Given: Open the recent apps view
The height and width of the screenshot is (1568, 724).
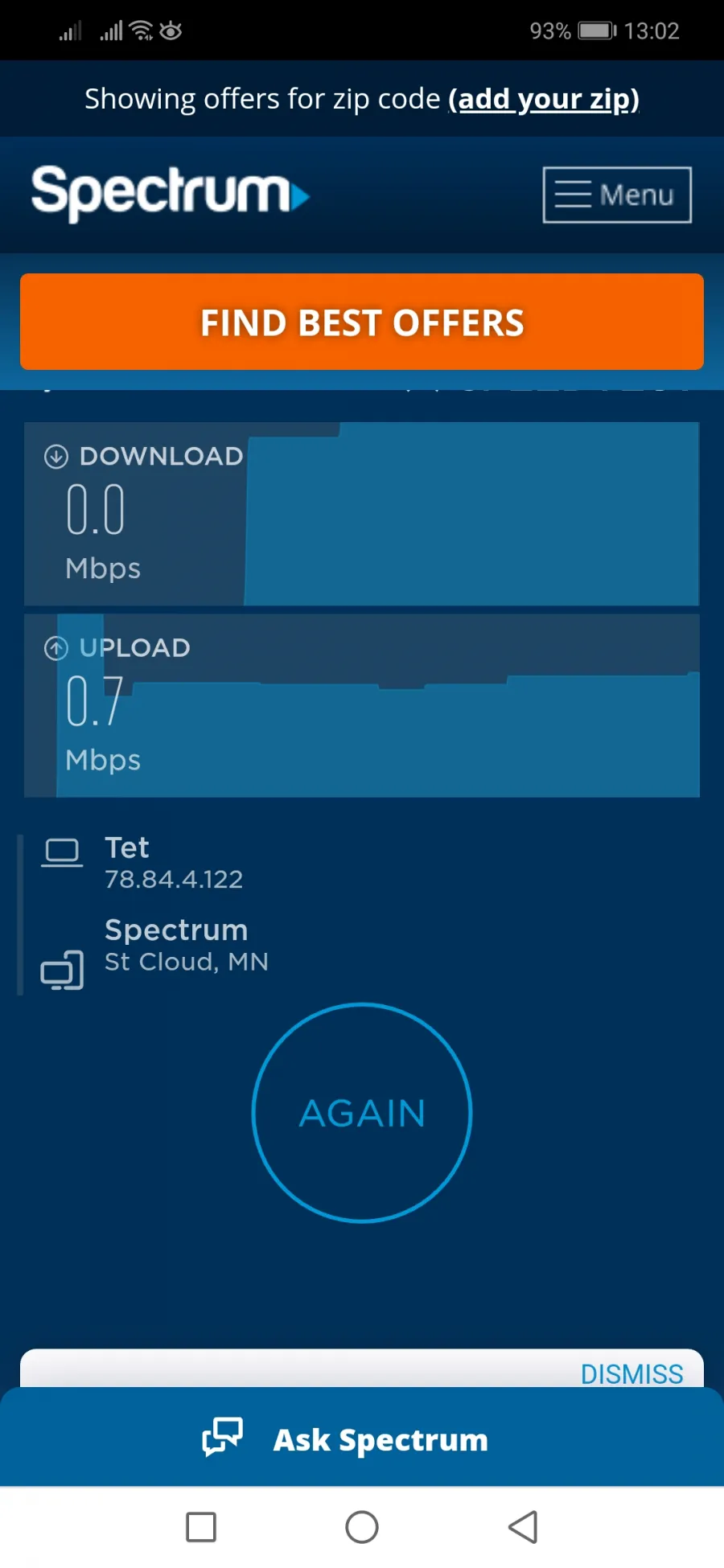Looking at the screenshot, I should pos(201,1527).
